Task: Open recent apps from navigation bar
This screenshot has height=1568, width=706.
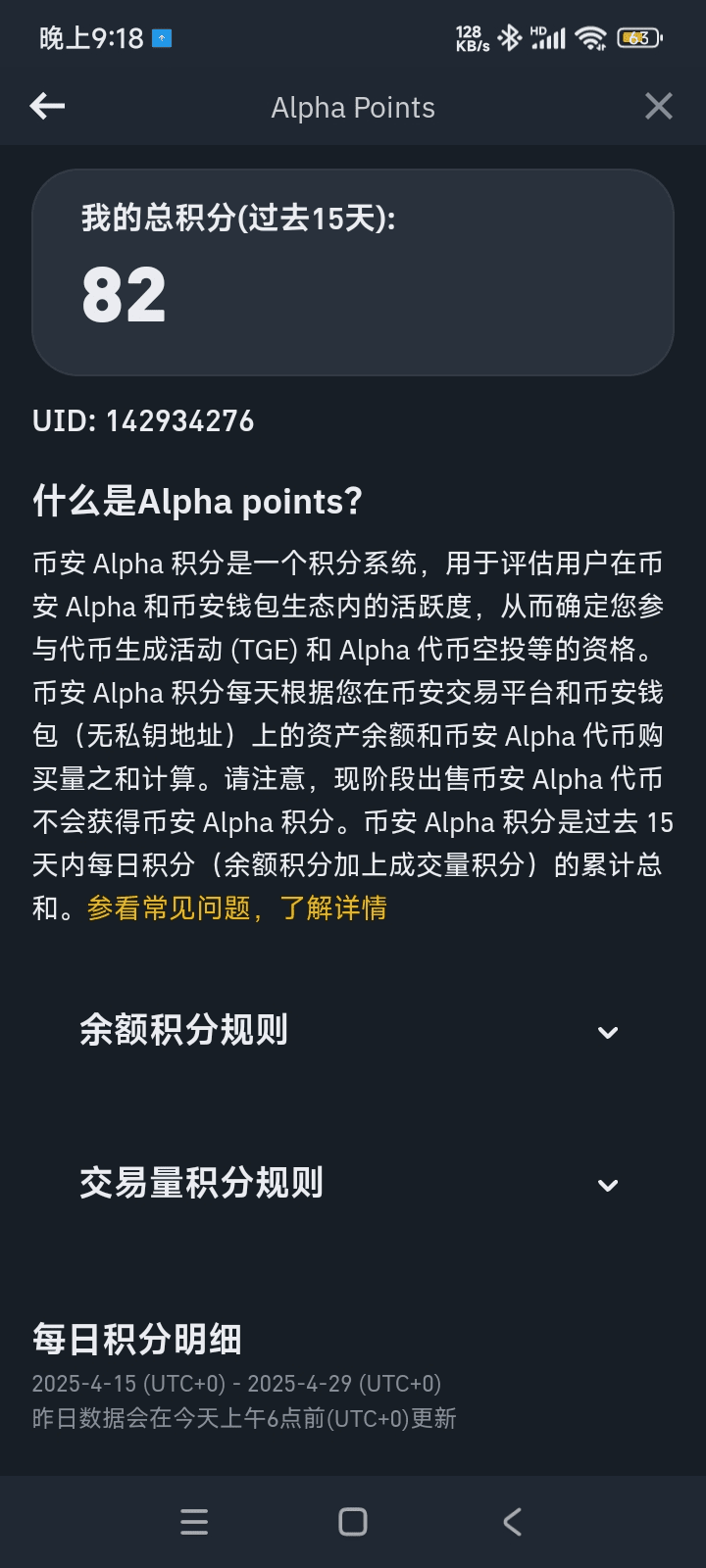Action: point(194,1522)
